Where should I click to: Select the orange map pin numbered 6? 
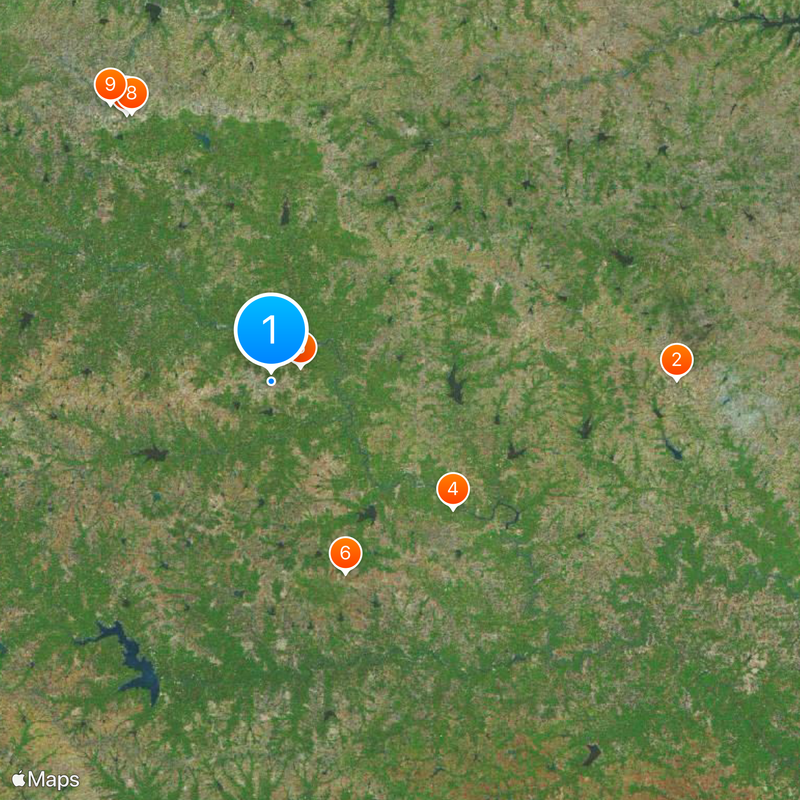click(345, 552)
